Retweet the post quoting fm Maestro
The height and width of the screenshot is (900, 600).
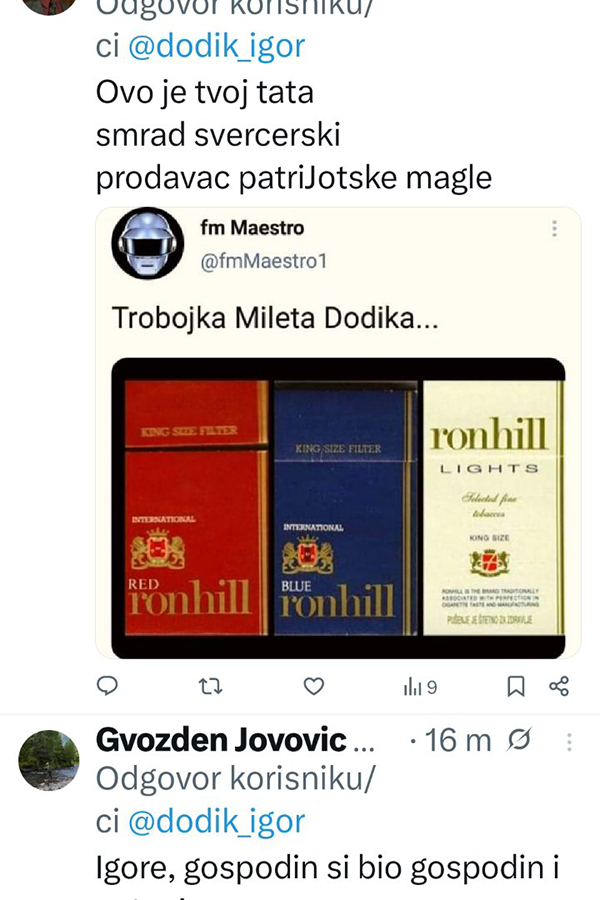(x=210, y=686)
